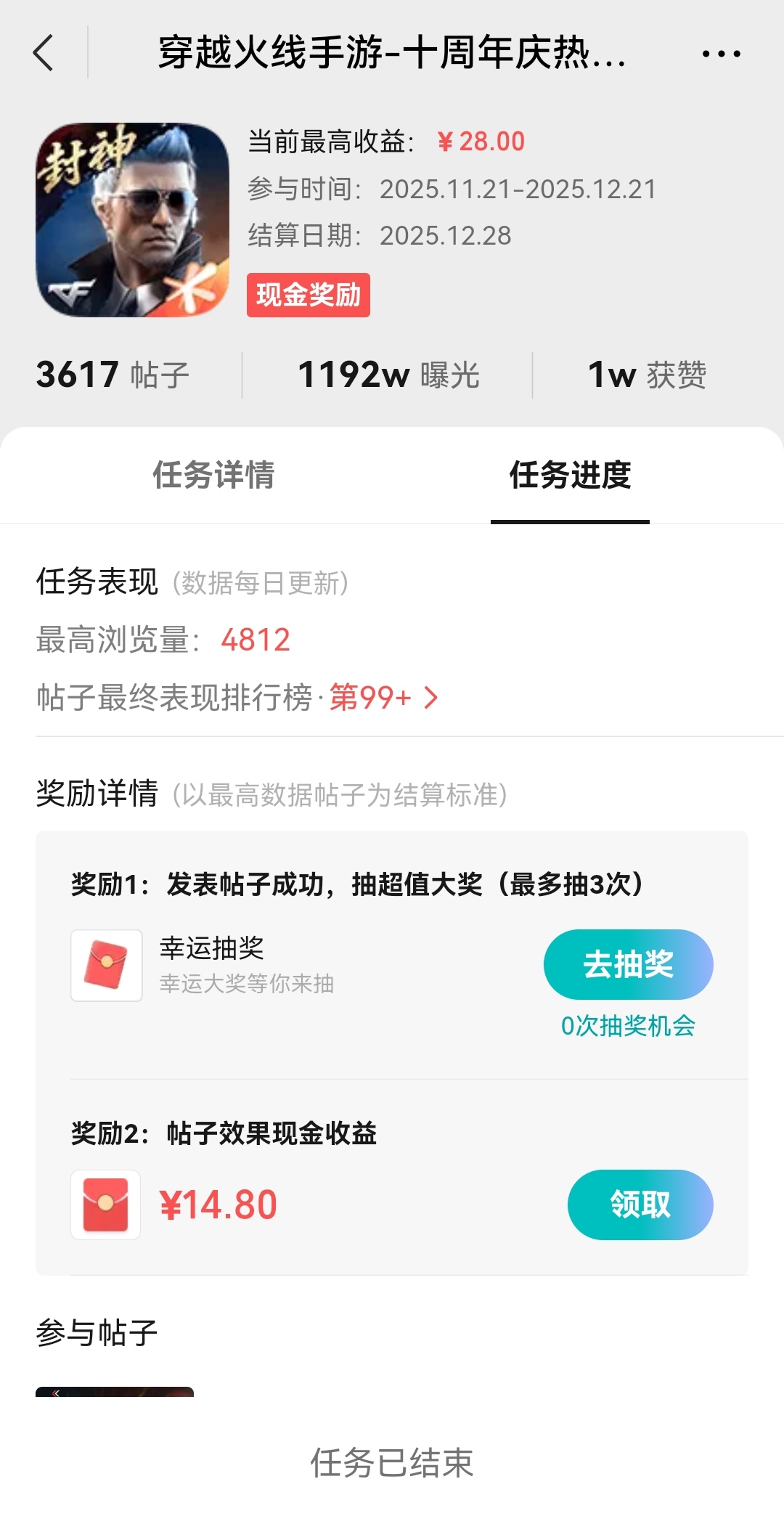Open the 帖子最终表现排行榜 ranking link
The height and width of the screenshot is (1532, 784).
point(238,698)
